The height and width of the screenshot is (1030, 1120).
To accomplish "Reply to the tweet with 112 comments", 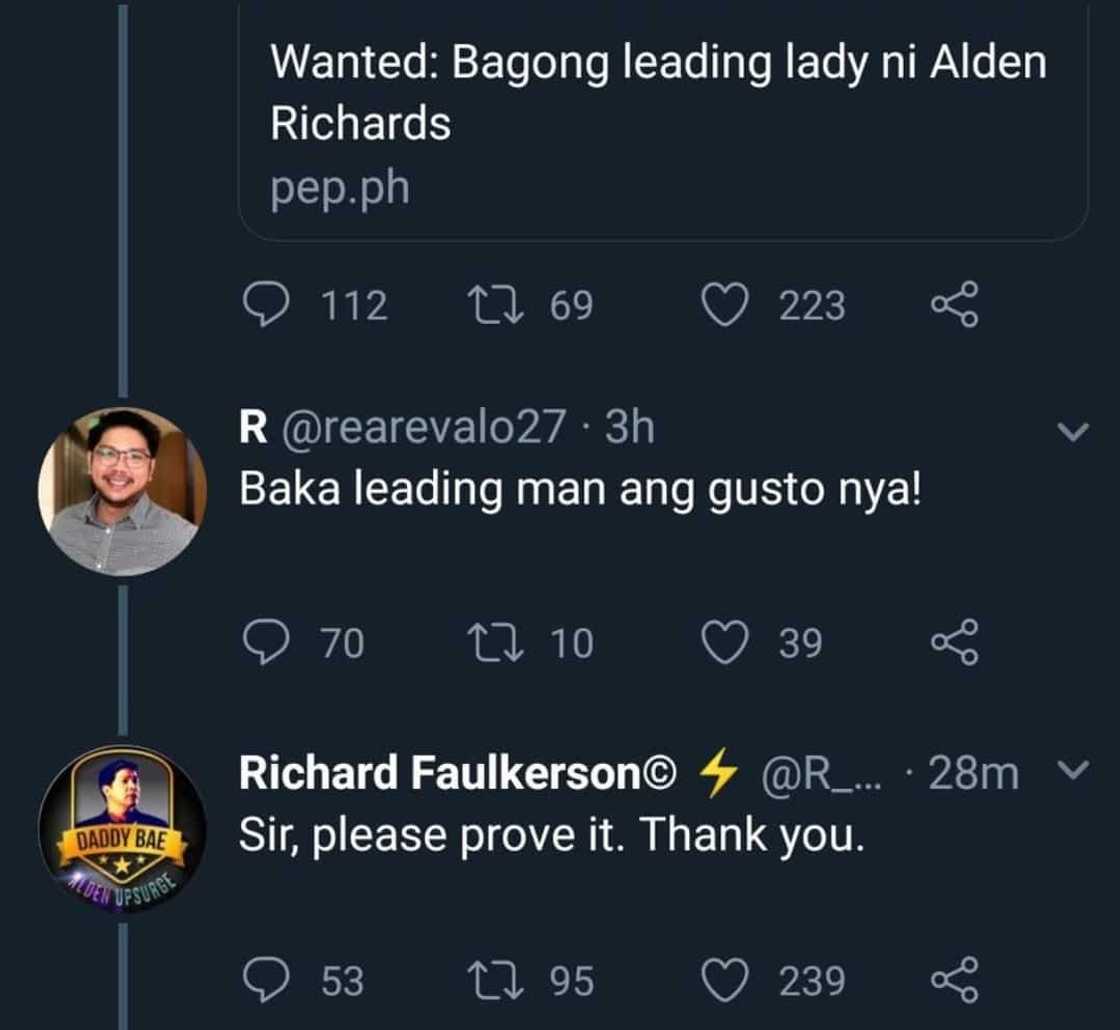I will (x=265, y=305).
